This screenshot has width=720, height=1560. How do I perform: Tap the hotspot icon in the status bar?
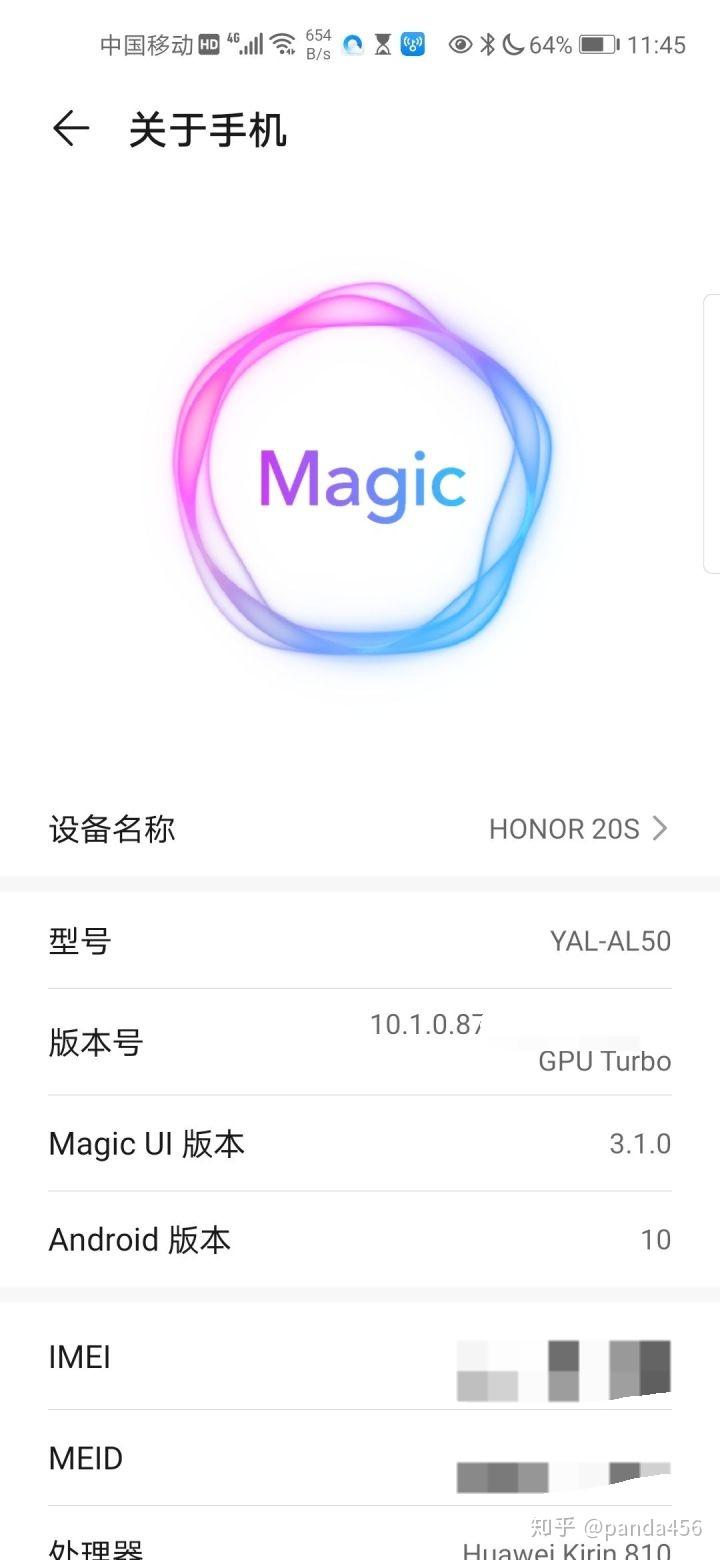(x=413, y=44)
